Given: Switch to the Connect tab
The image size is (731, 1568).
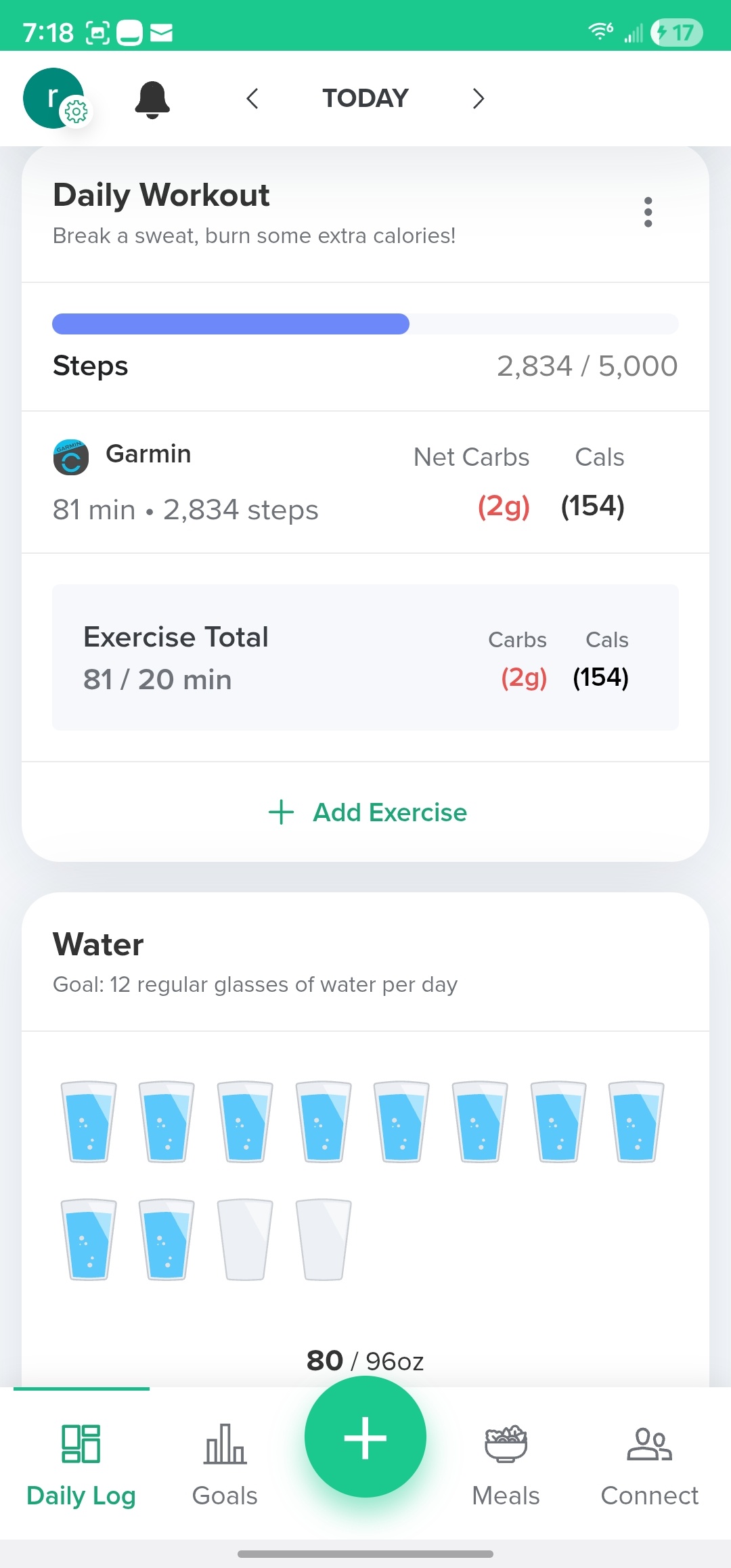Looking at the screenshot, I should point(649,1464).
